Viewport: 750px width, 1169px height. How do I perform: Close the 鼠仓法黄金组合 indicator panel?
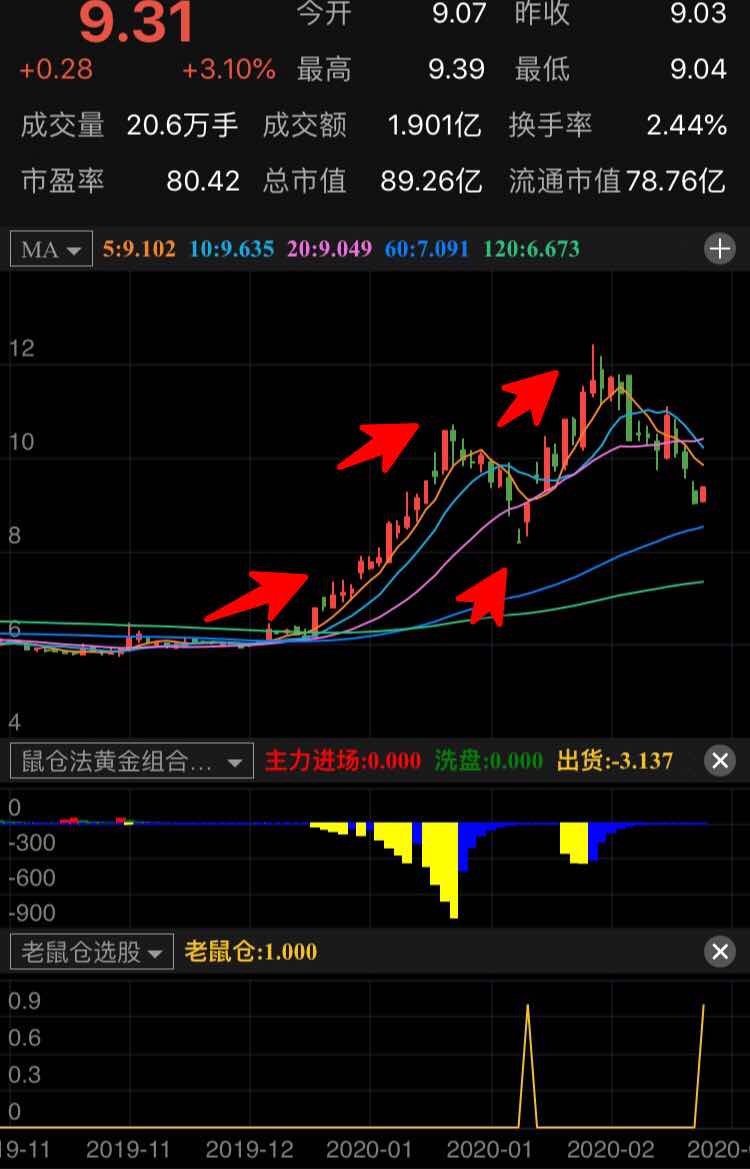(x=720, y=762)
